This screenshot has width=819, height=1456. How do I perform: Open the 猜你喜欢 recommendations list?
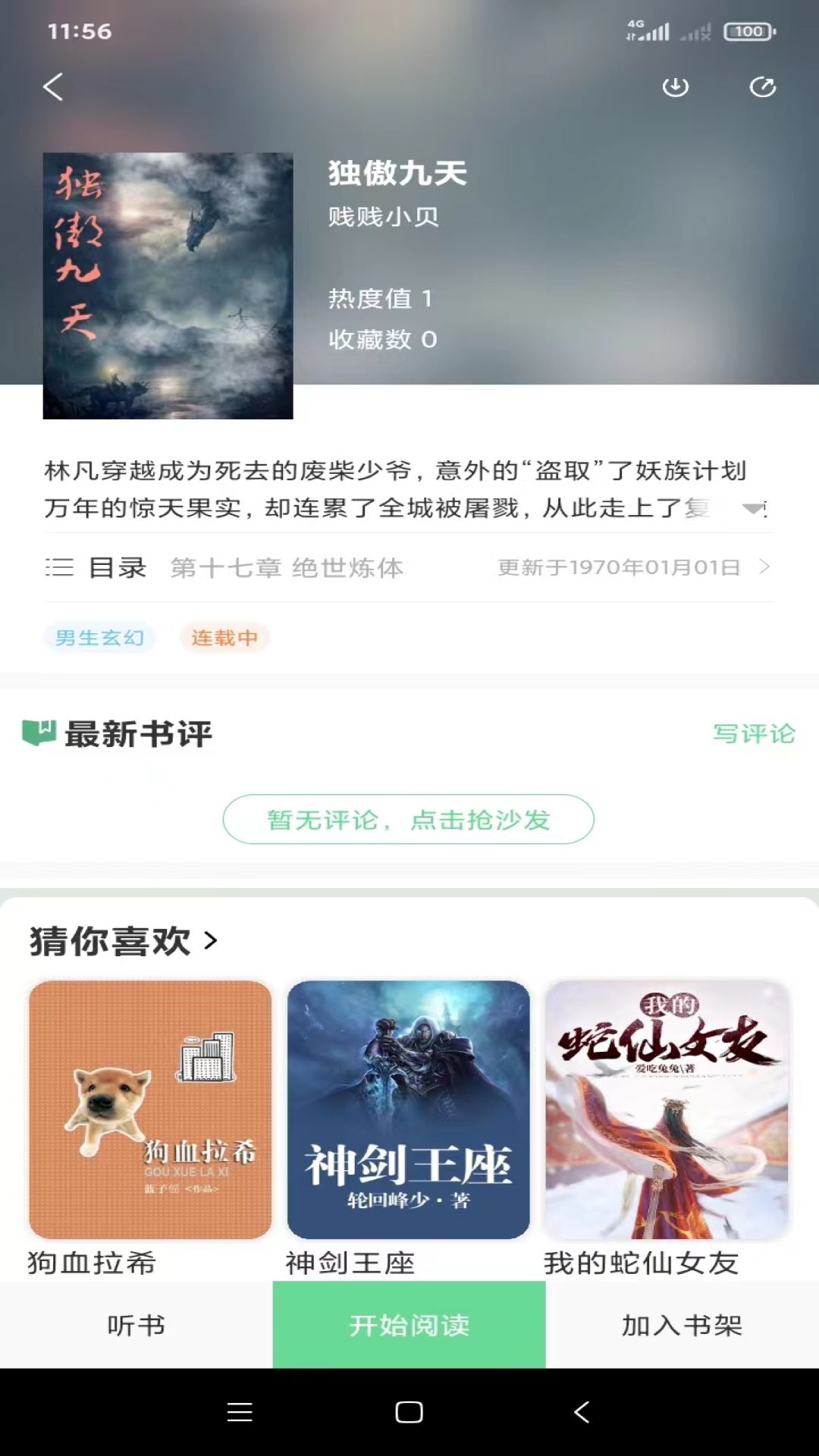(124, 941)
